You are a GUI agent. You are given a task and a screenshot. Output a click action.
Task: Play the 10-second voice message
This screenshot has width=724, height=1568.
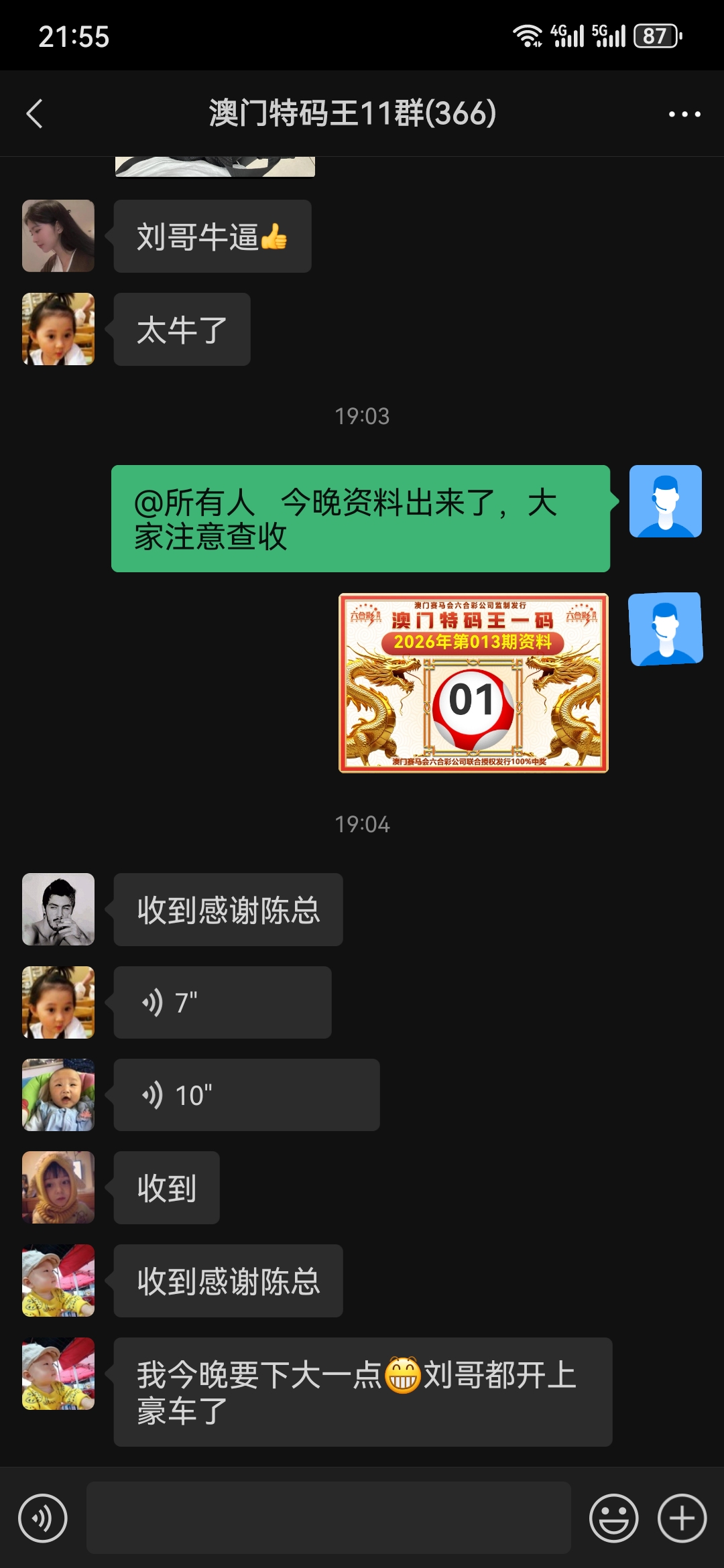pos(246,1095)
